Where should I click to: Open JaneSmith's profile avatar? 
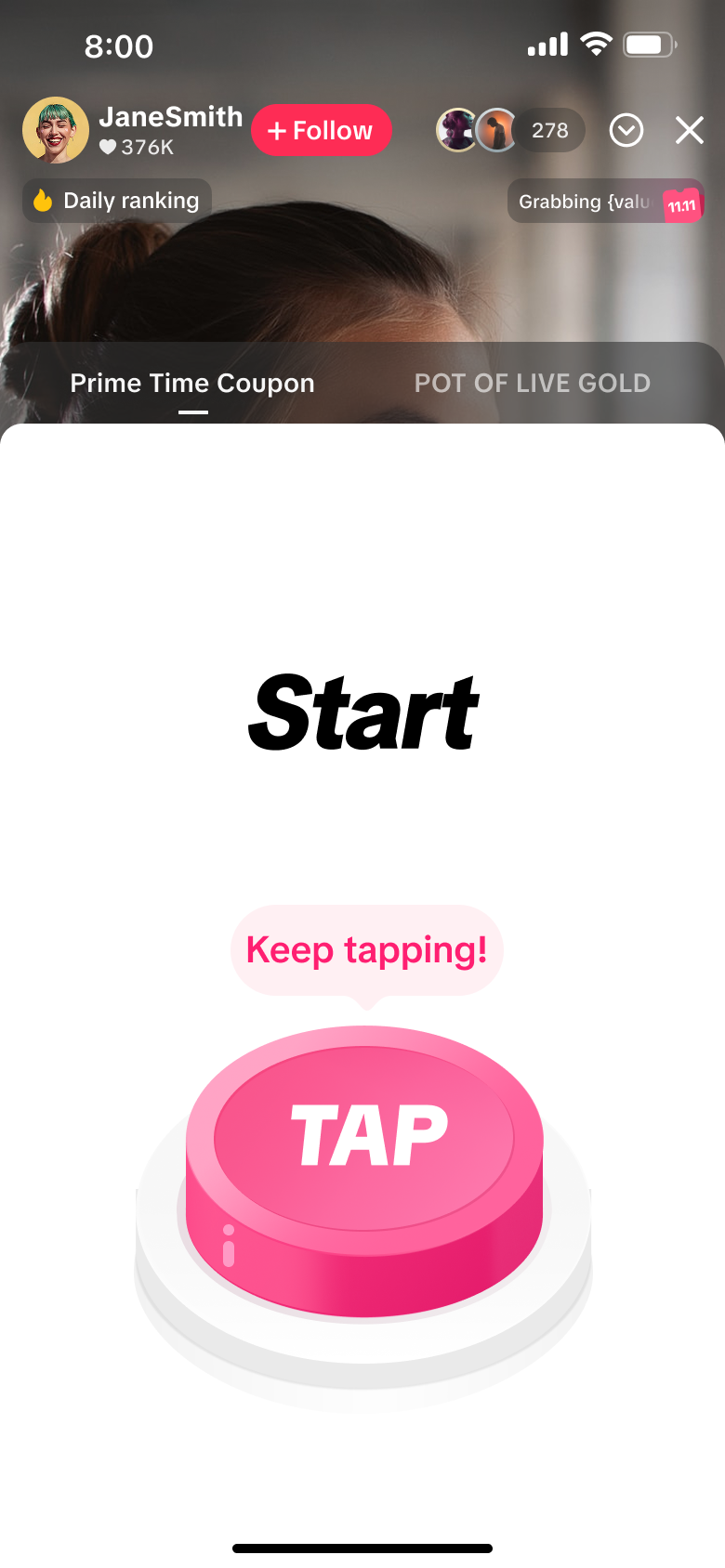click(56, 130)
